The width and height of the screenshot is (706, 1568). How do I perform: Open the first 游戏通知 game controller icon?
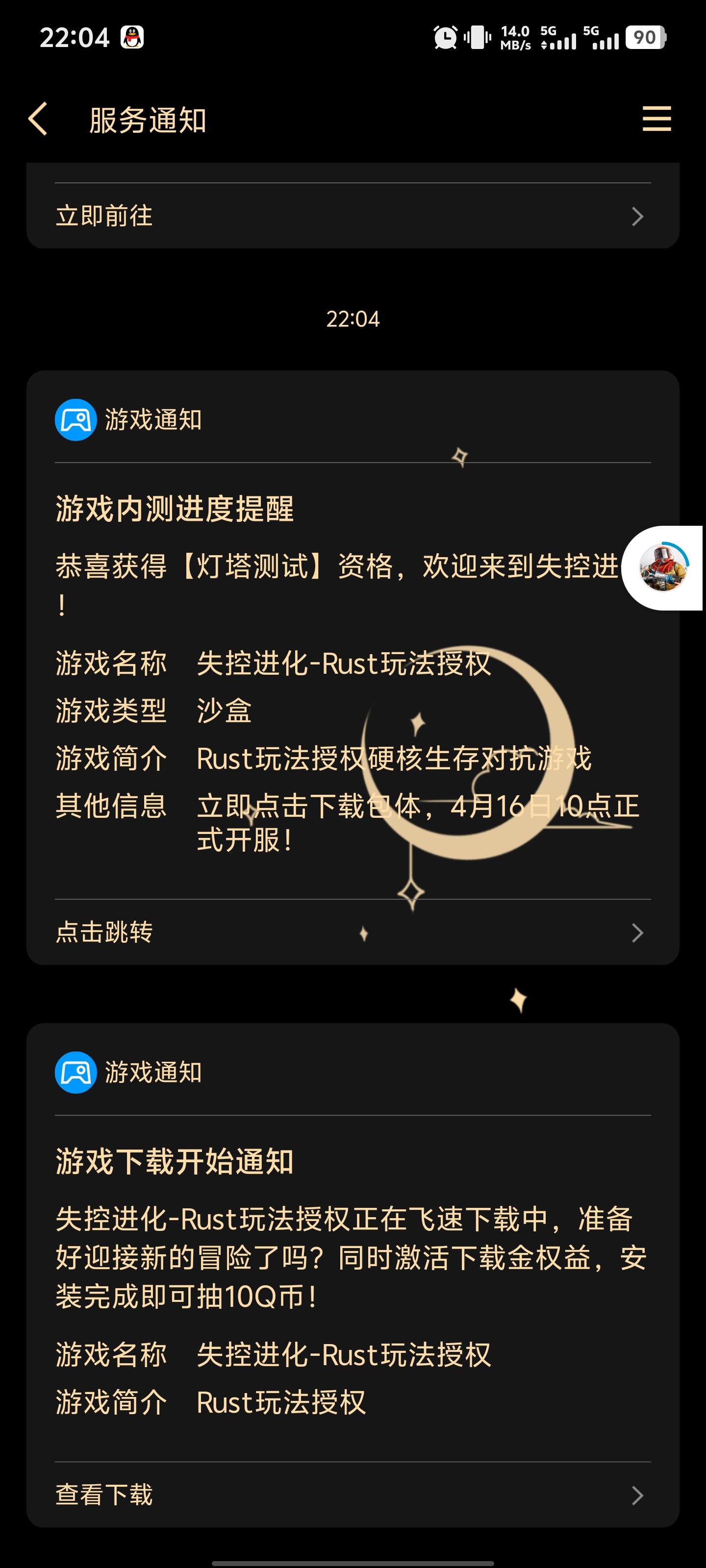[76, 419]
